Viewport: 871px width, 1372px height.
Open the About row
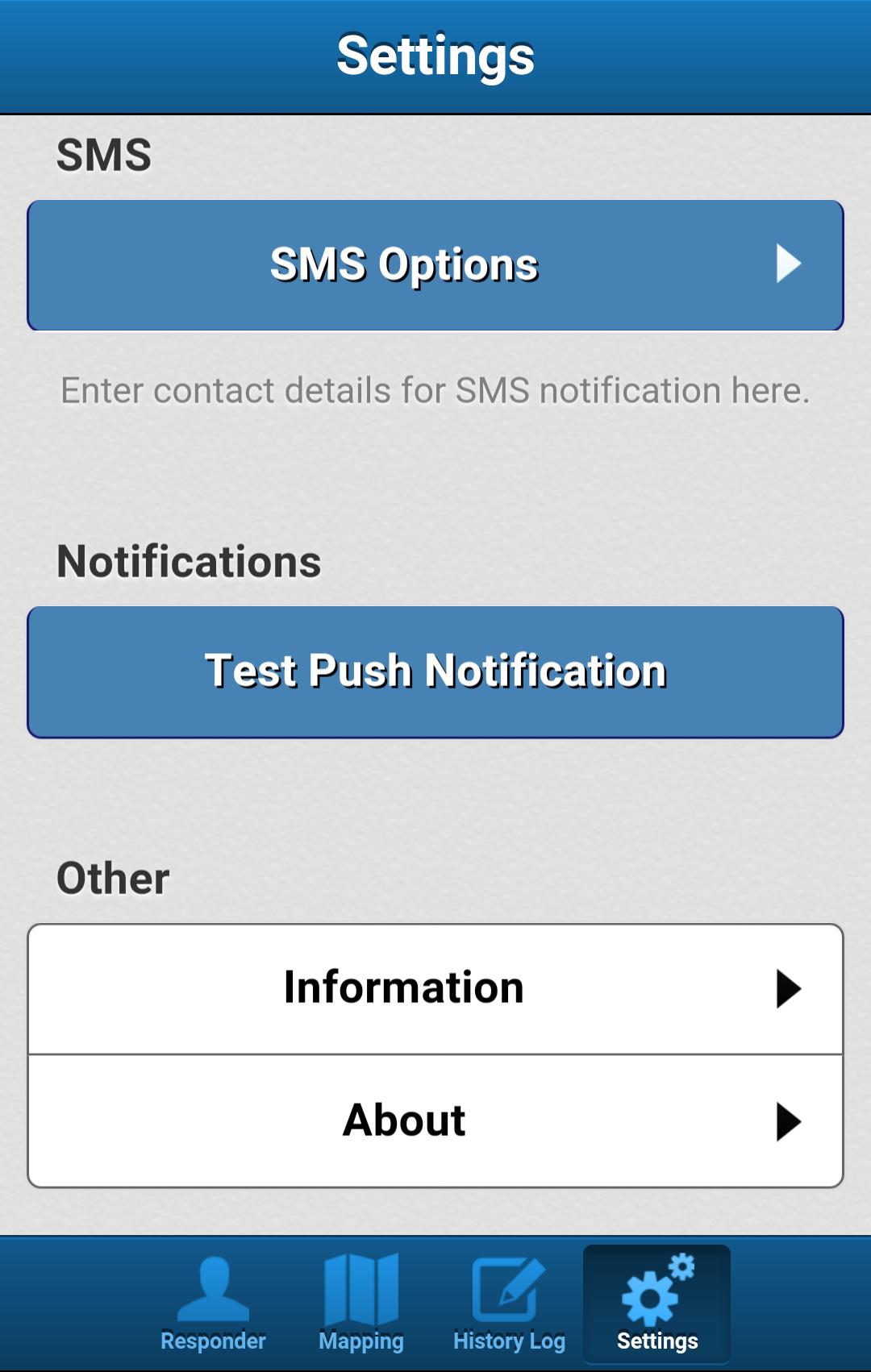click(x=435, y=1120)
